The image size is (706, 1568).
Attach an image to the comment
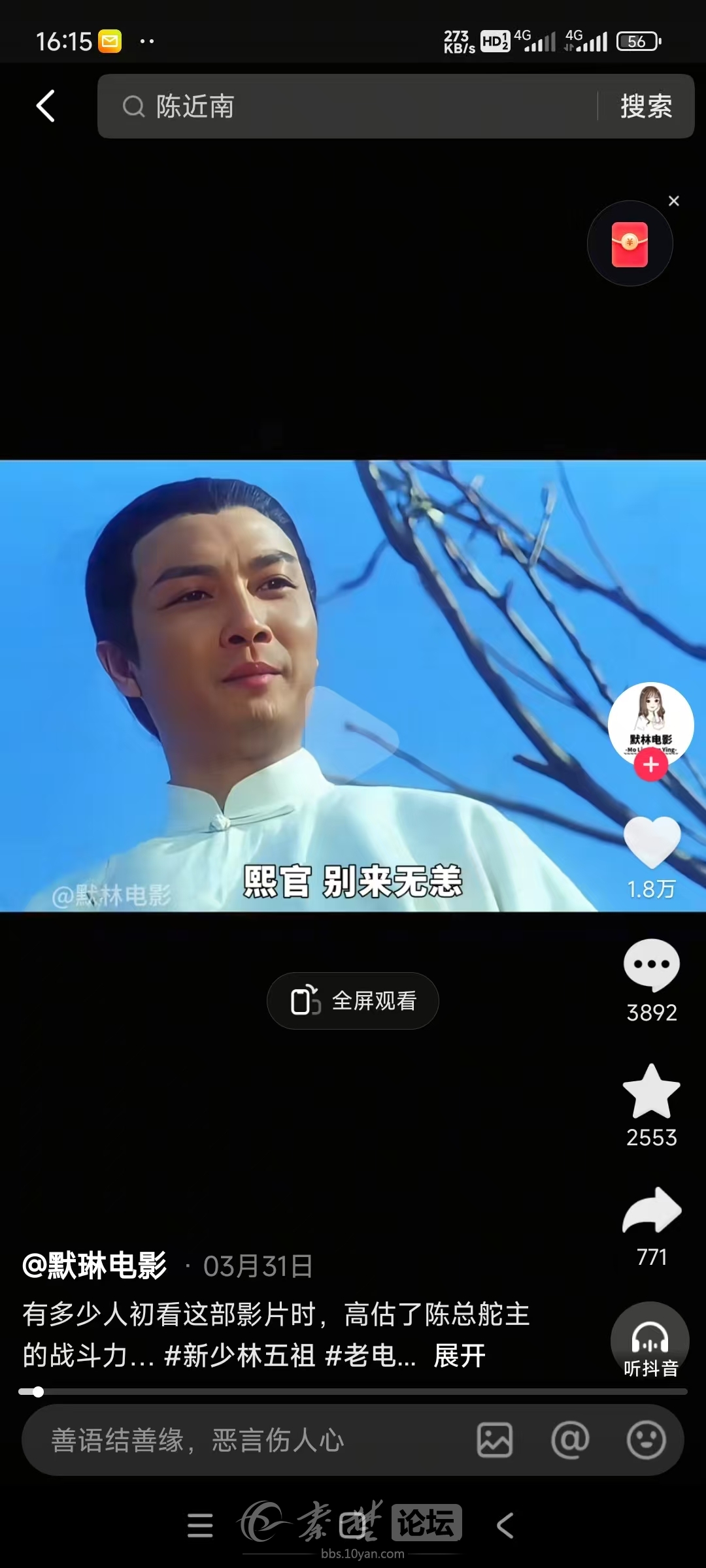tap(495, 1440)
